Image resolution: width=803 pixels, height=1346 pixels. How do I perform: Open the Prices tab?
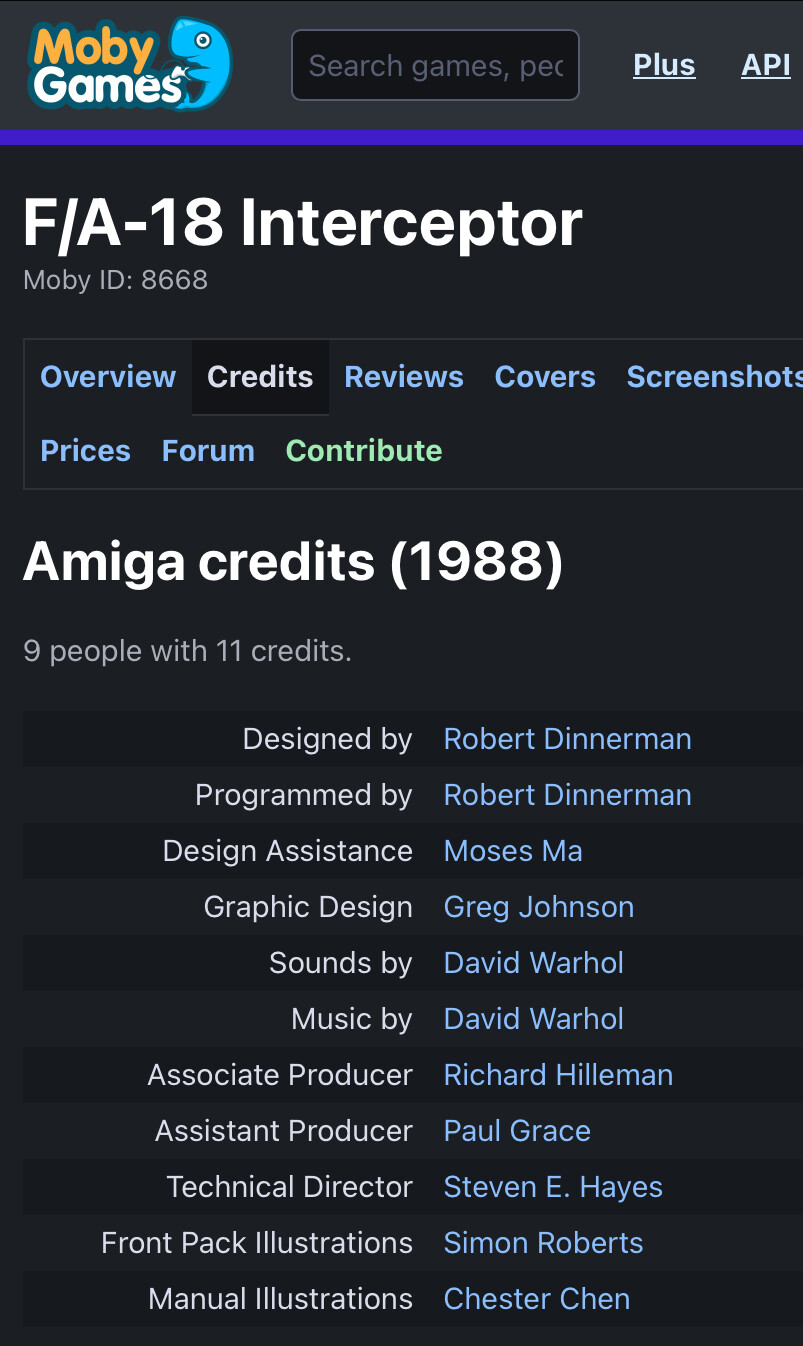coord(85,451)
